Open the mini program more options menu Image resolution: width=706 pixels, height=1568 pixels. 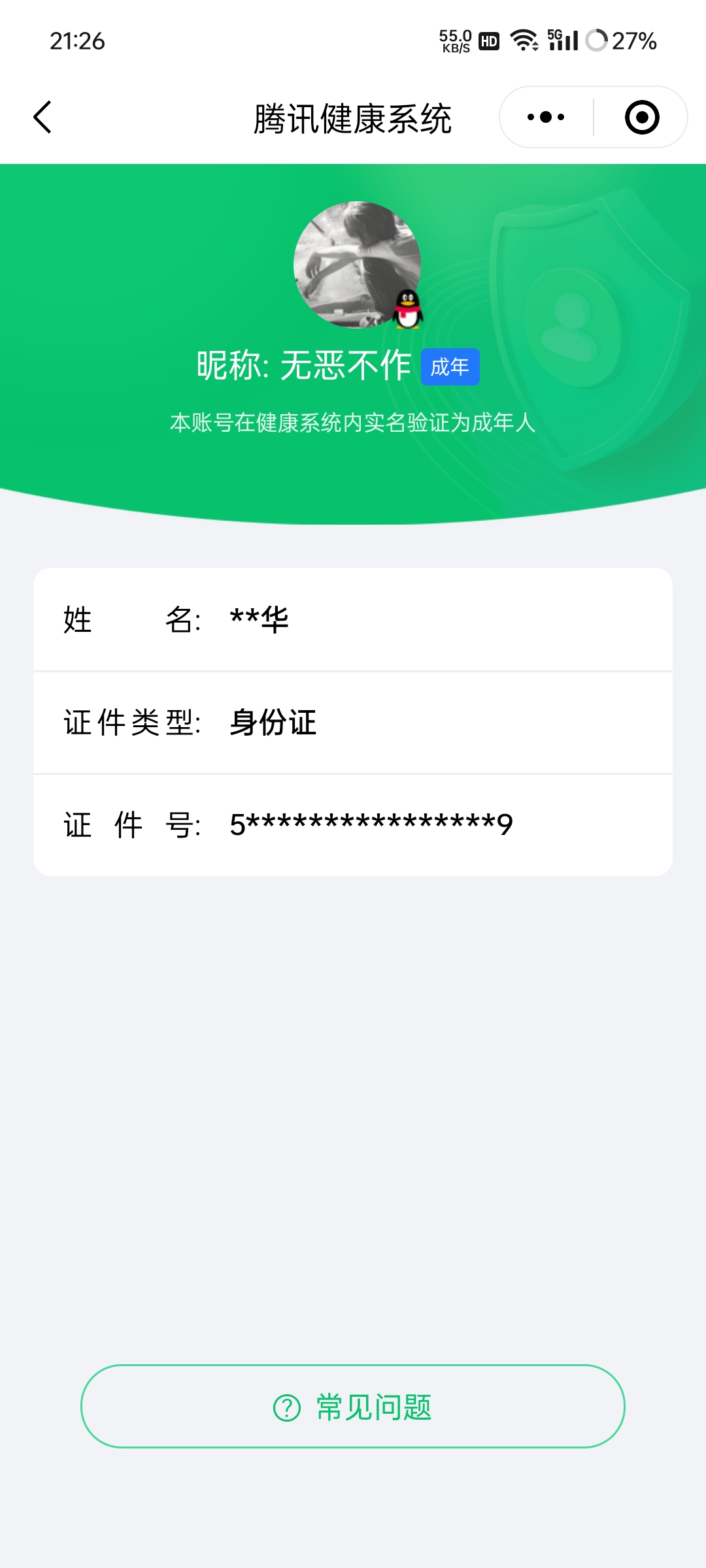point(544,116)
